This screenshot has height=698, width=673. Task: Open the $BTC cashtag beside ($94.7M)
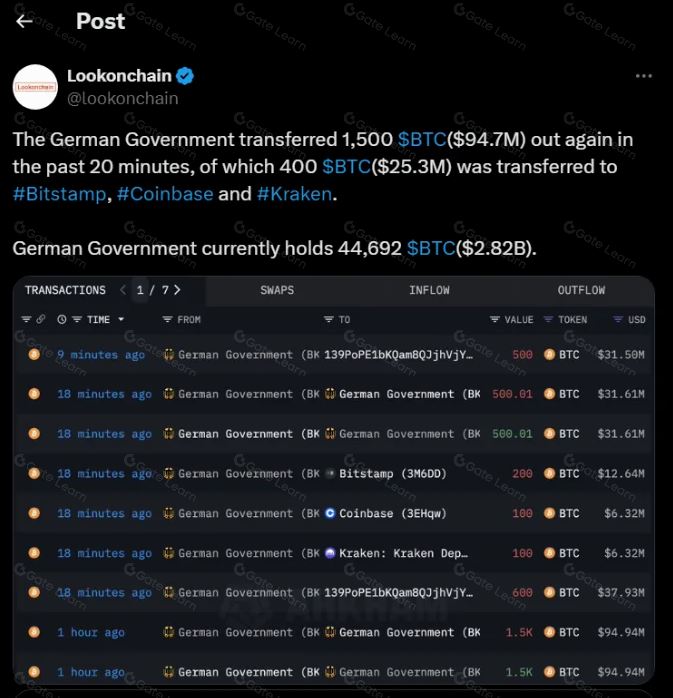pos(422,140)
